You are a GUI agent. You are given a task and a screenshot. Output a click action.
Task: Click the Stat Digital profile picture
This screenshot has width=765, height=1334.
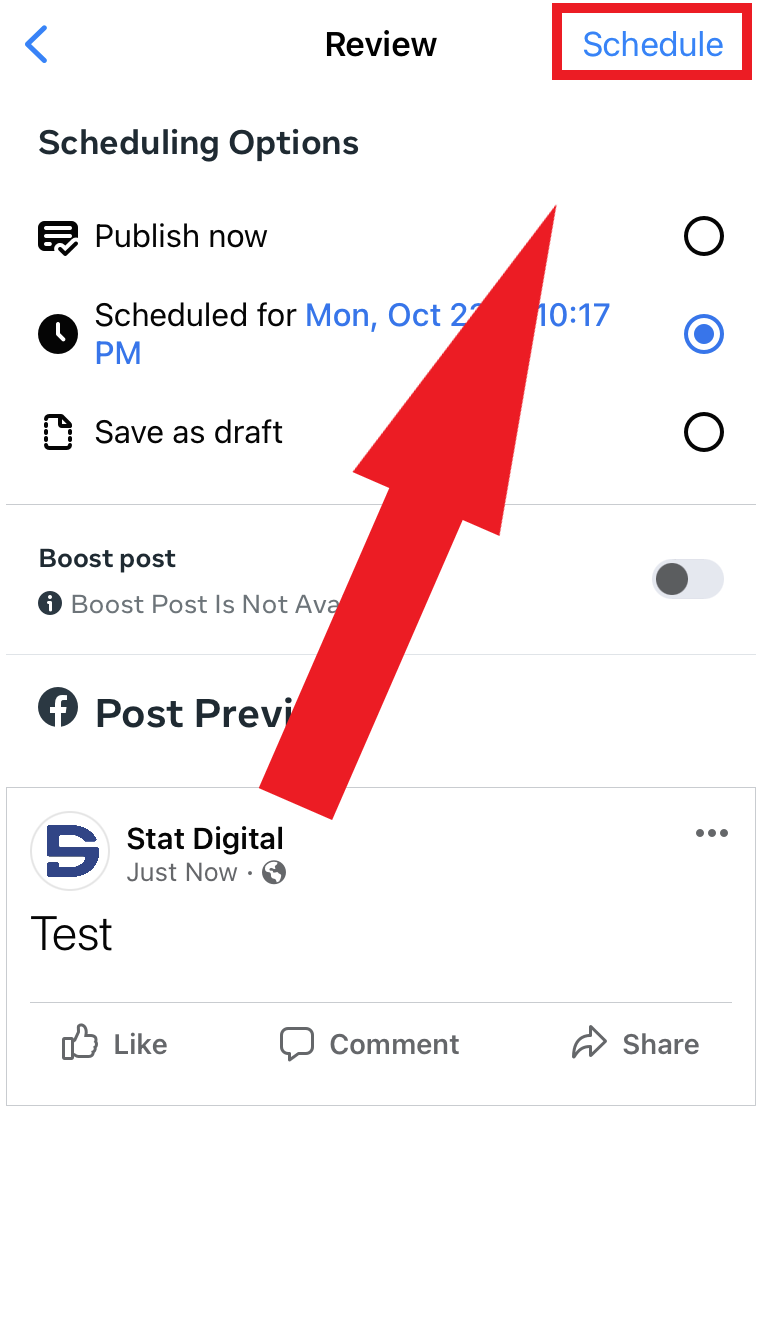click(70, 851)
